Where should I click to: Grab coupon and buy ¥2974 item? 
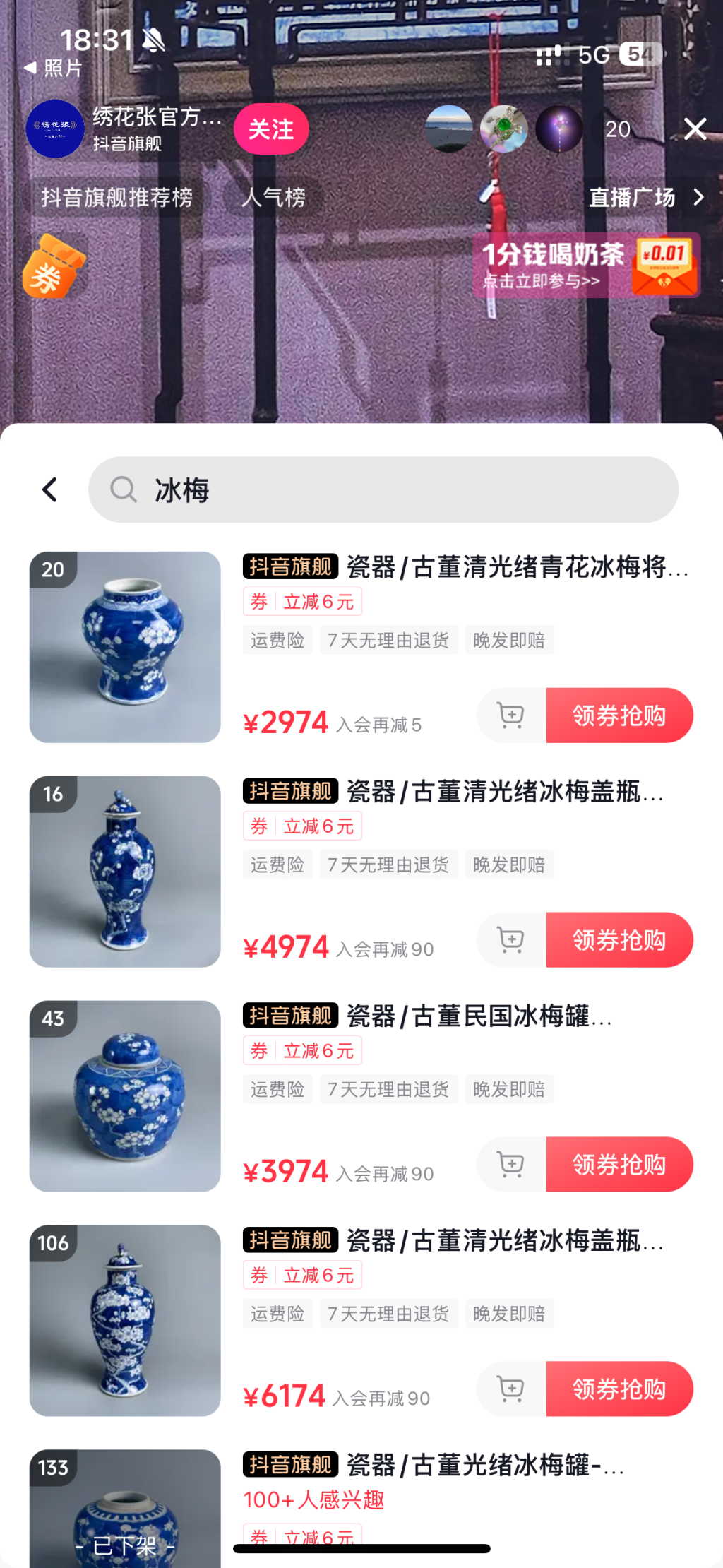coord(619,715)
